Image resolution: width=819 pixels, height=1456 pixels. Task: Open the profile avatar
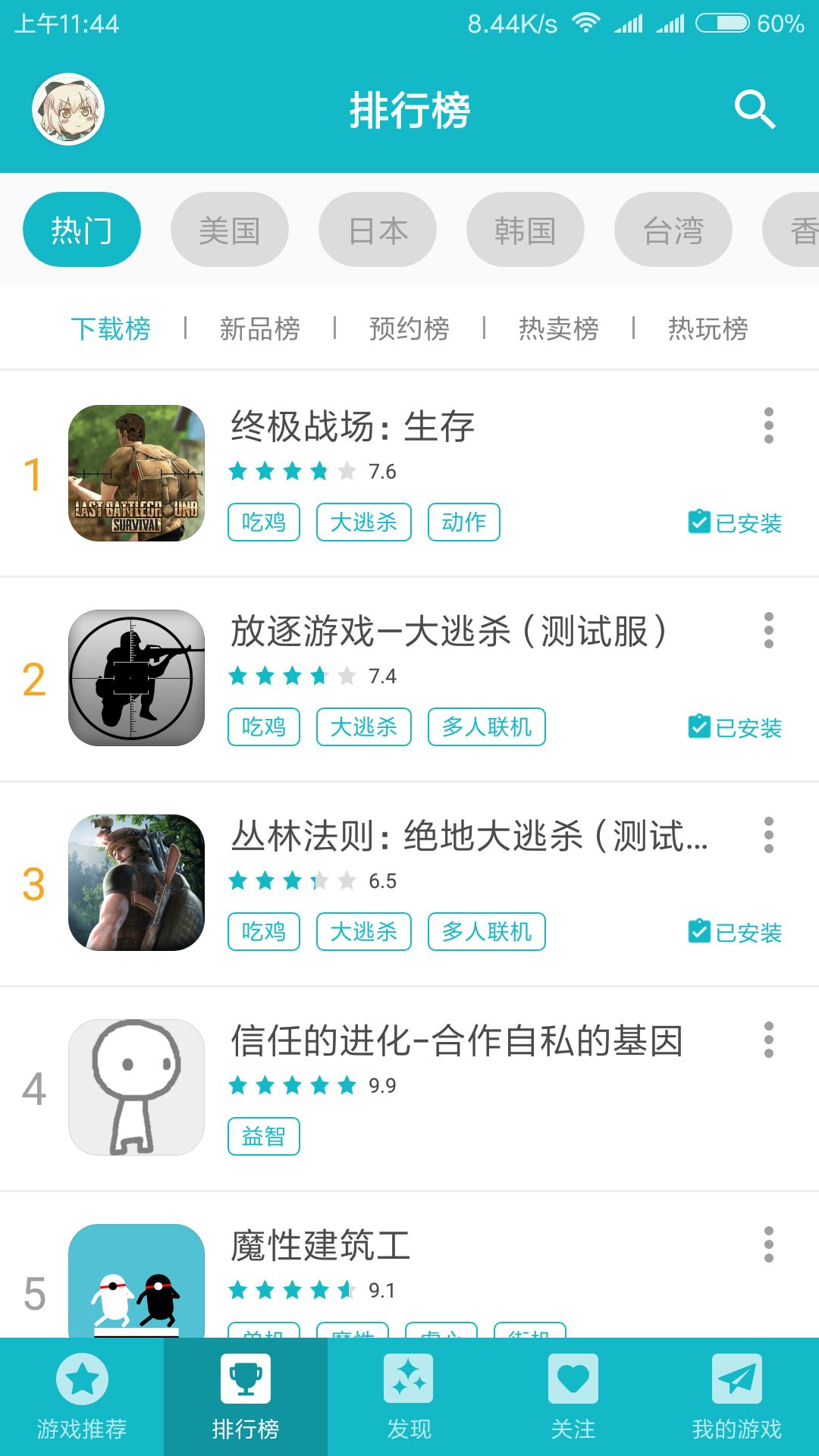[68, 110]
